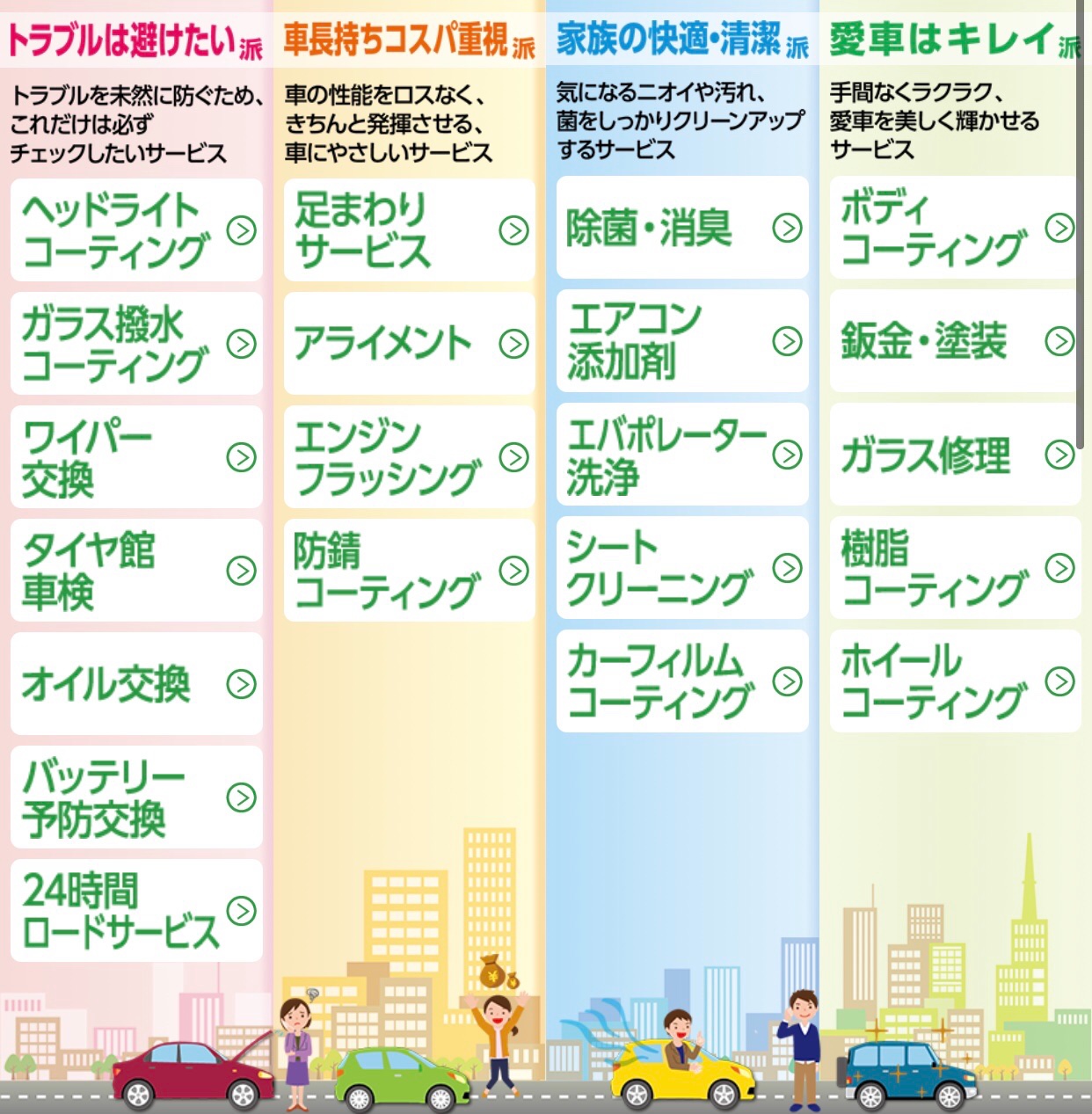Select ボディコーティング service
Viewport: 1092px width, 1114px height.
(x=954, y=228)
